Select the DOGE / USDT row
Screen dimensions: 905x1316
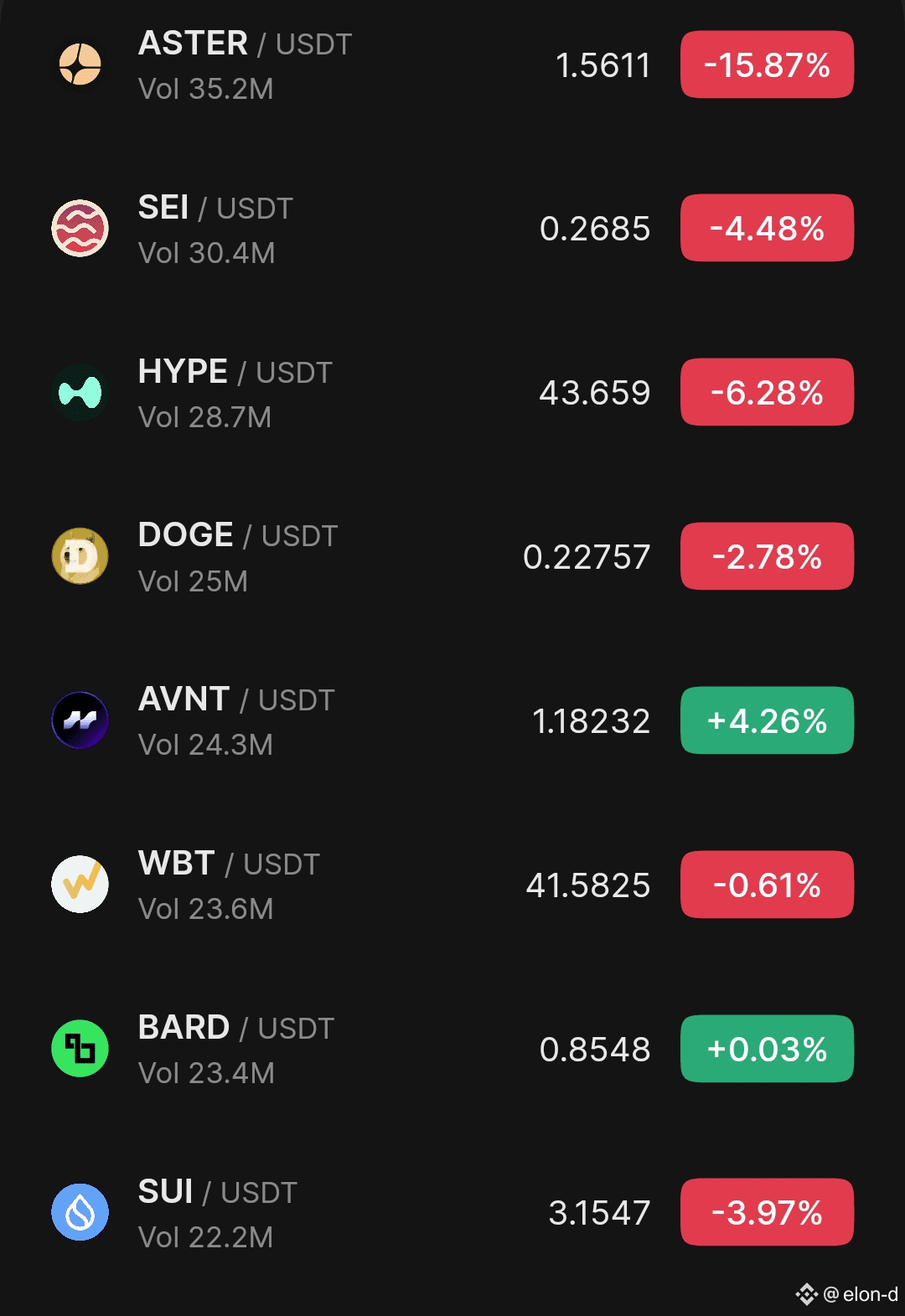[x=237, y=557]
